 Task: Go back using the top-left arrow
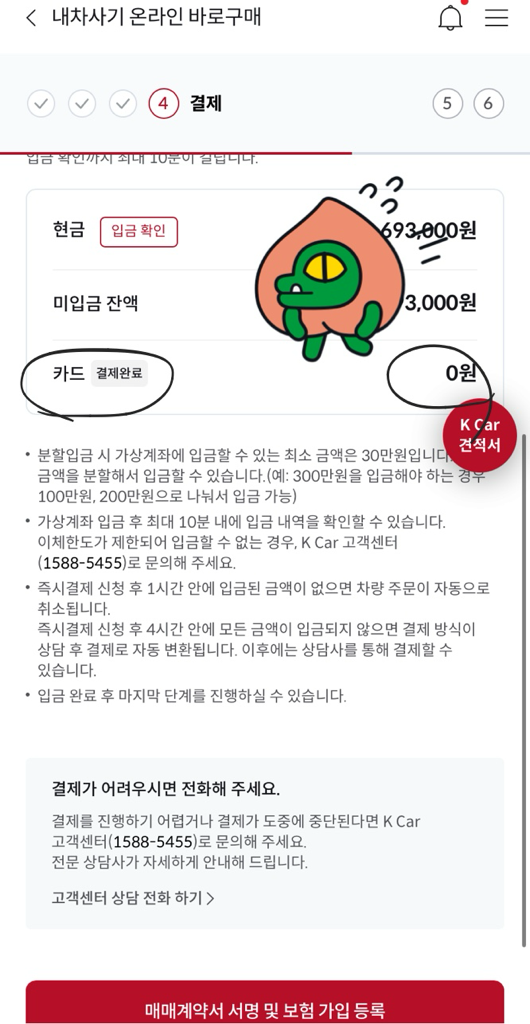(31, 18)
